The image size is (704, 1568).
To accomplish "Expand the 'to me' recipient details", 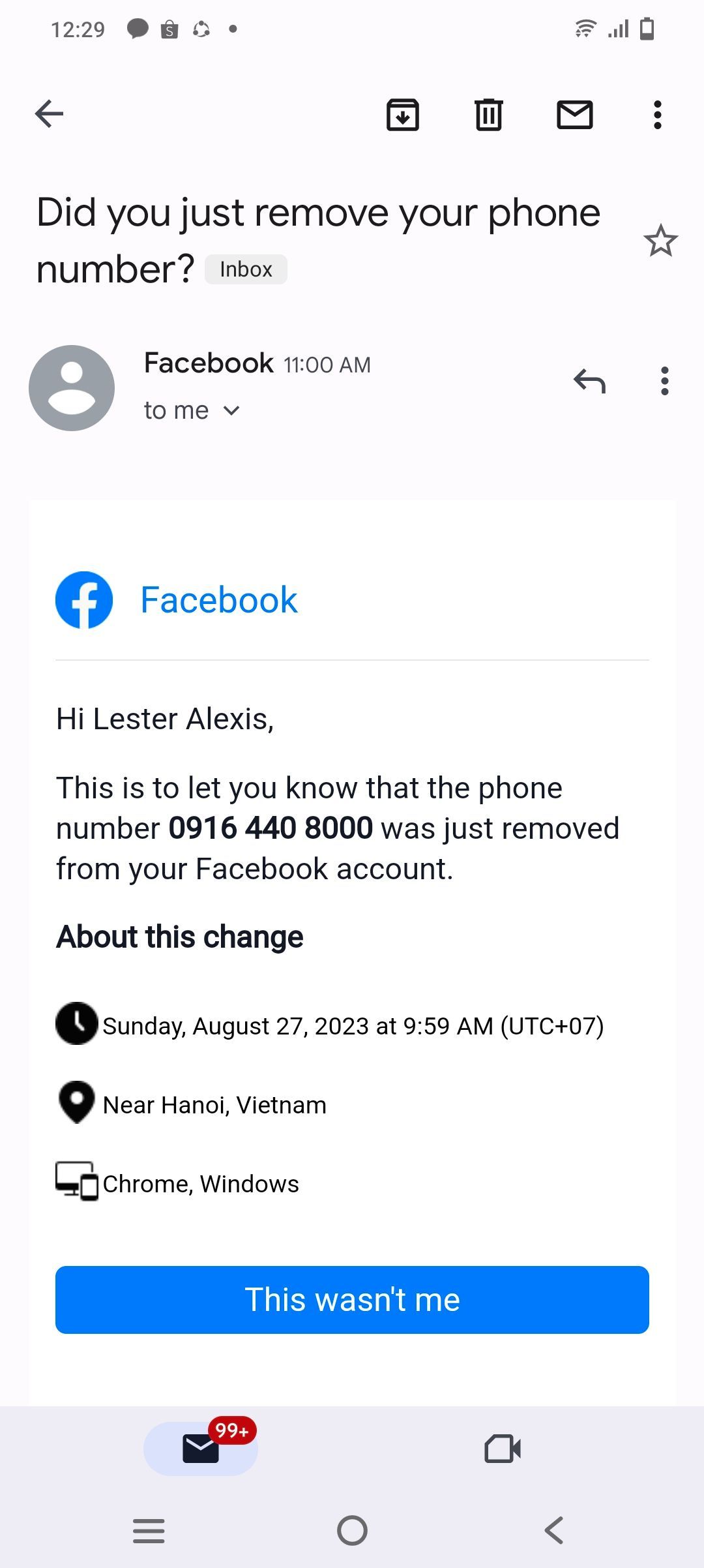I will pos(192,411).
